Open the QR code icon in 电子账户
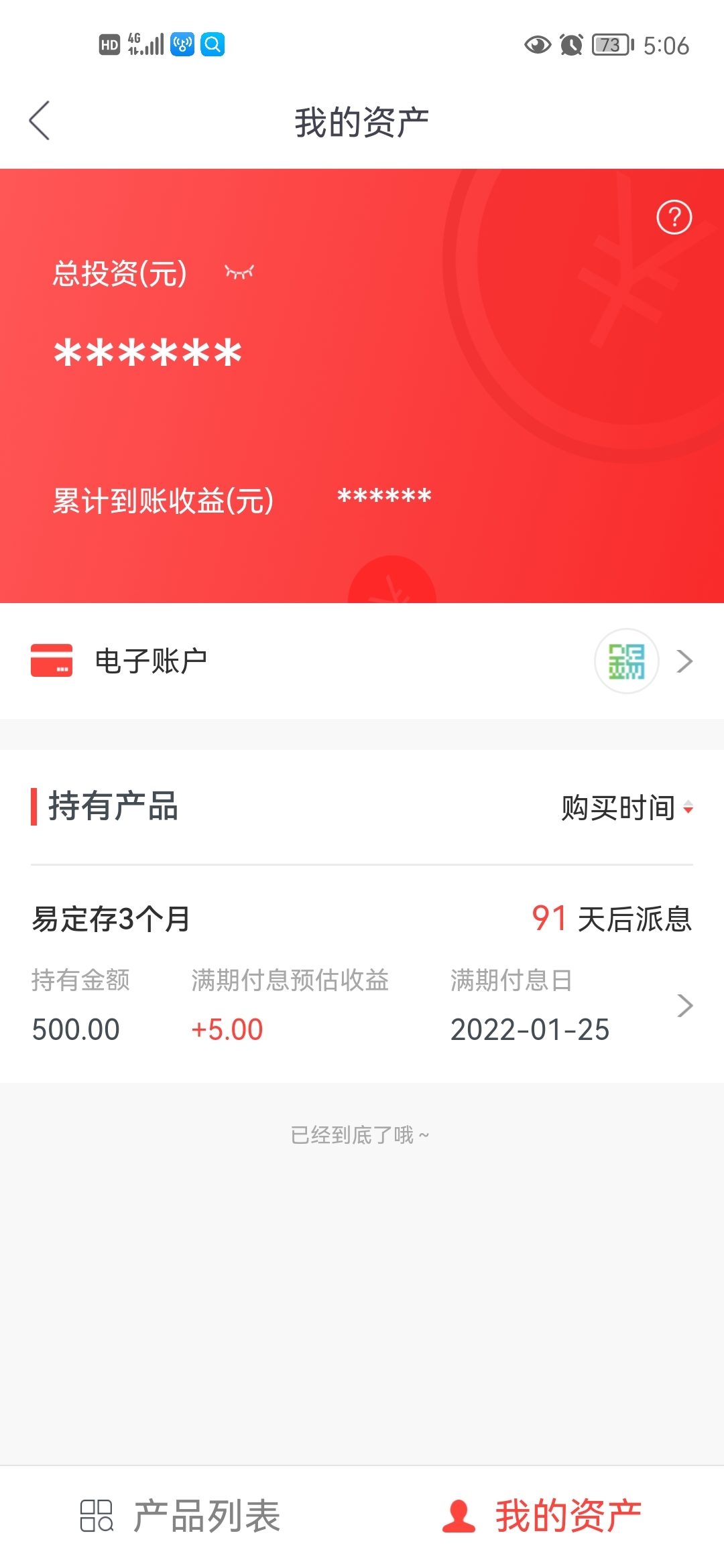The width and height of the screenshot is (724, 1568). point(627,661)
